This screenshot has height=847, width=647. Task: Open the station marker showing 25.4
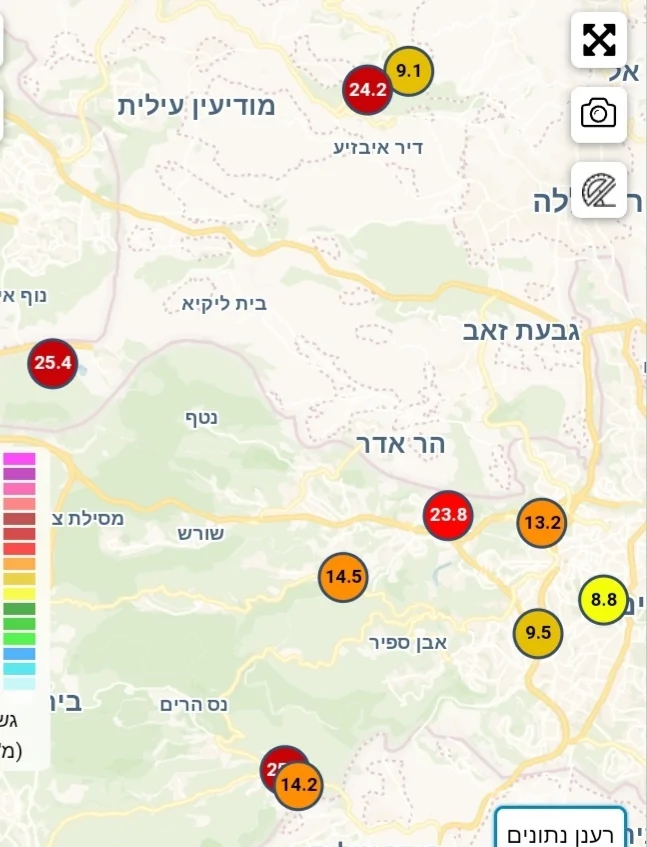click(x=52, y=362)
